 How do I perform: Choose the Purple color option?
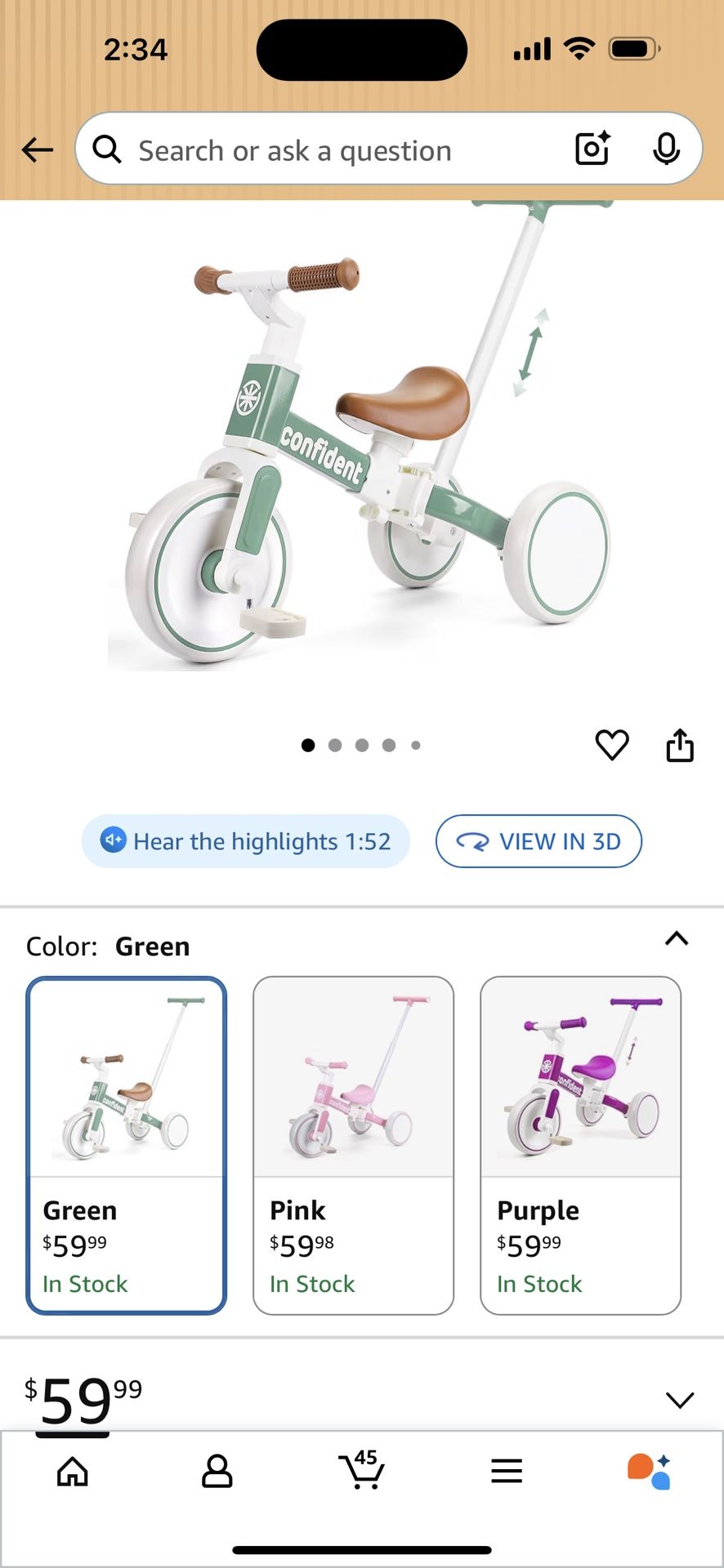coord(580,1145)
